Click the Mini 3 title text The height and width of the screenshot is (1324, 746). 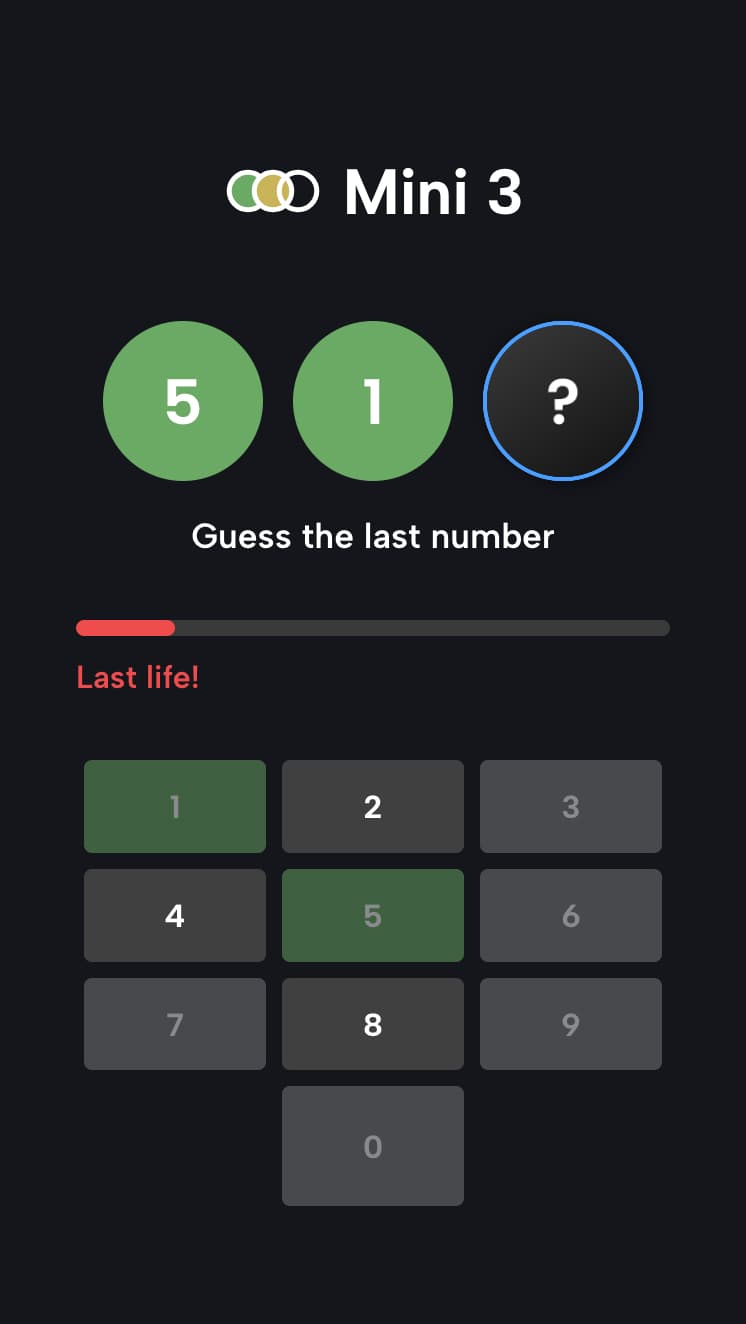[433, 191]
